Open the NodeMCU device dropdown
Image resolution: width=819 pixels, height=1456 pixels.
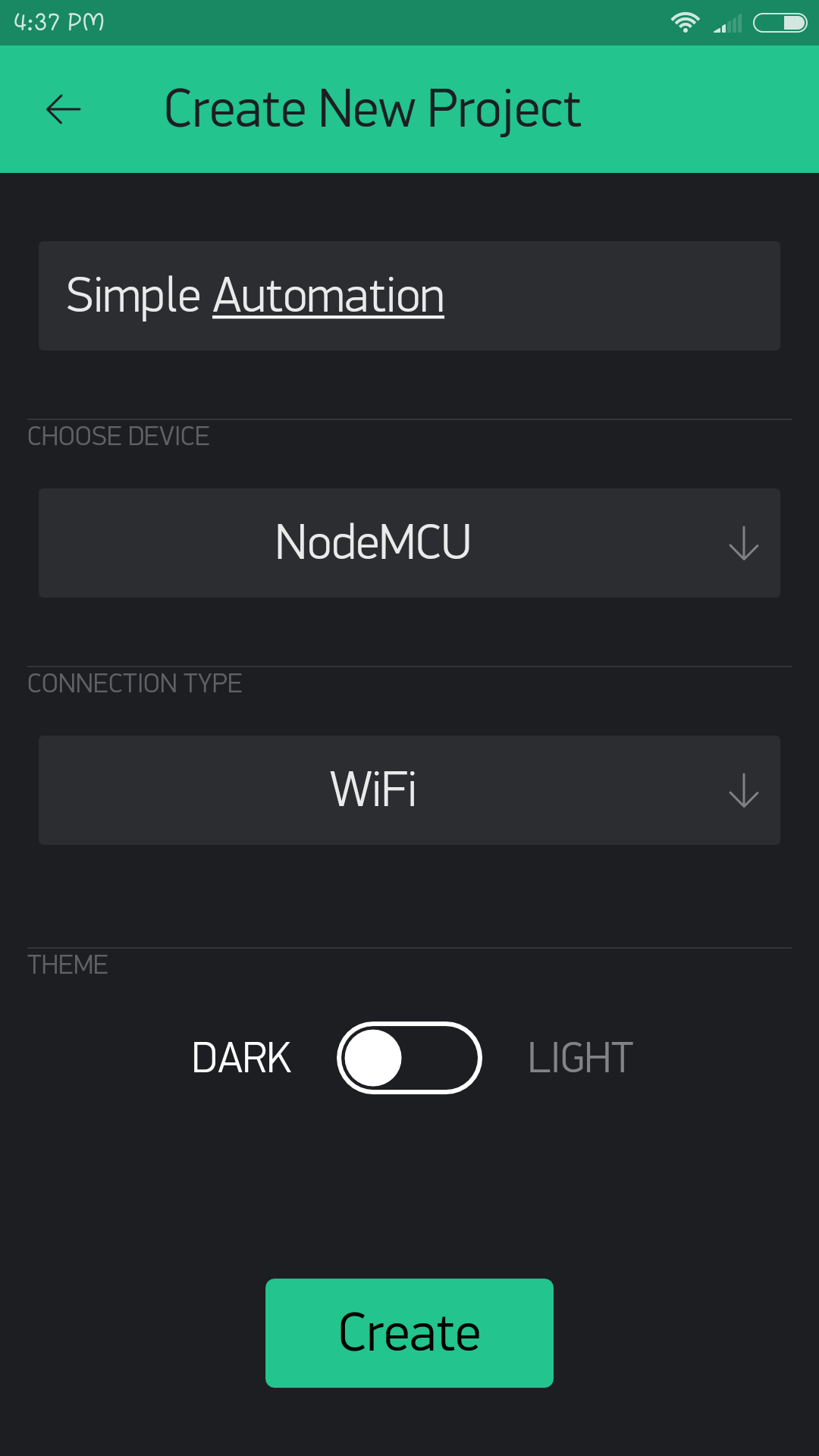pos(409,543)
